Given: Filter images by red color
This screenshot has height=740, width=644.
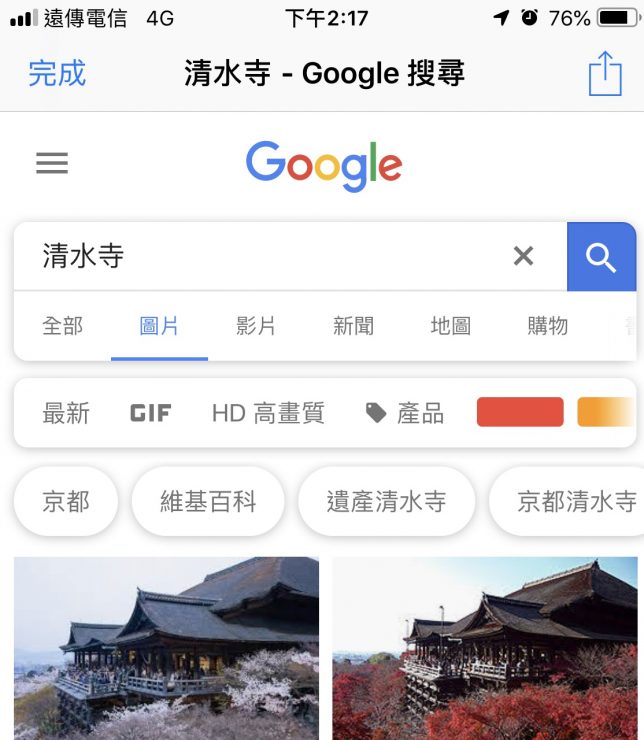Looking at the screenshot, I should 520,412.
